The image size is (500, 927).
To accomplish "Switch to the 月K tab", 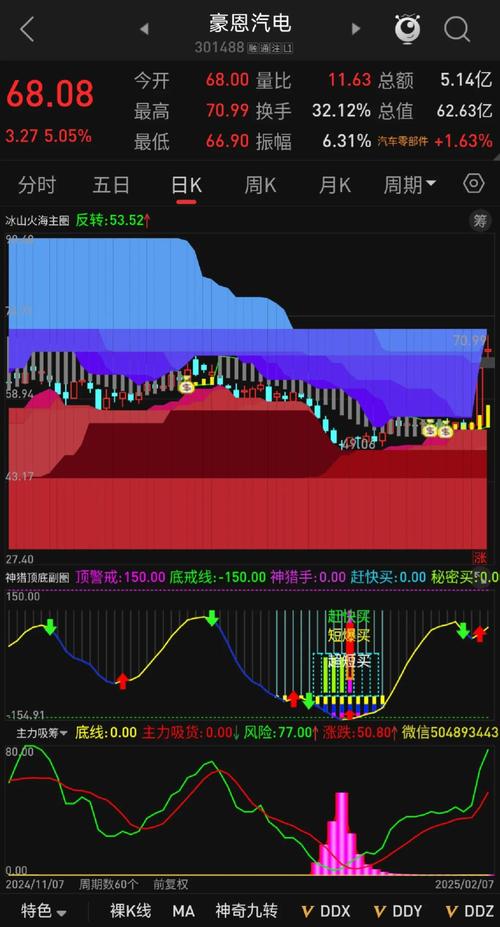I will (x=335, y=186).
